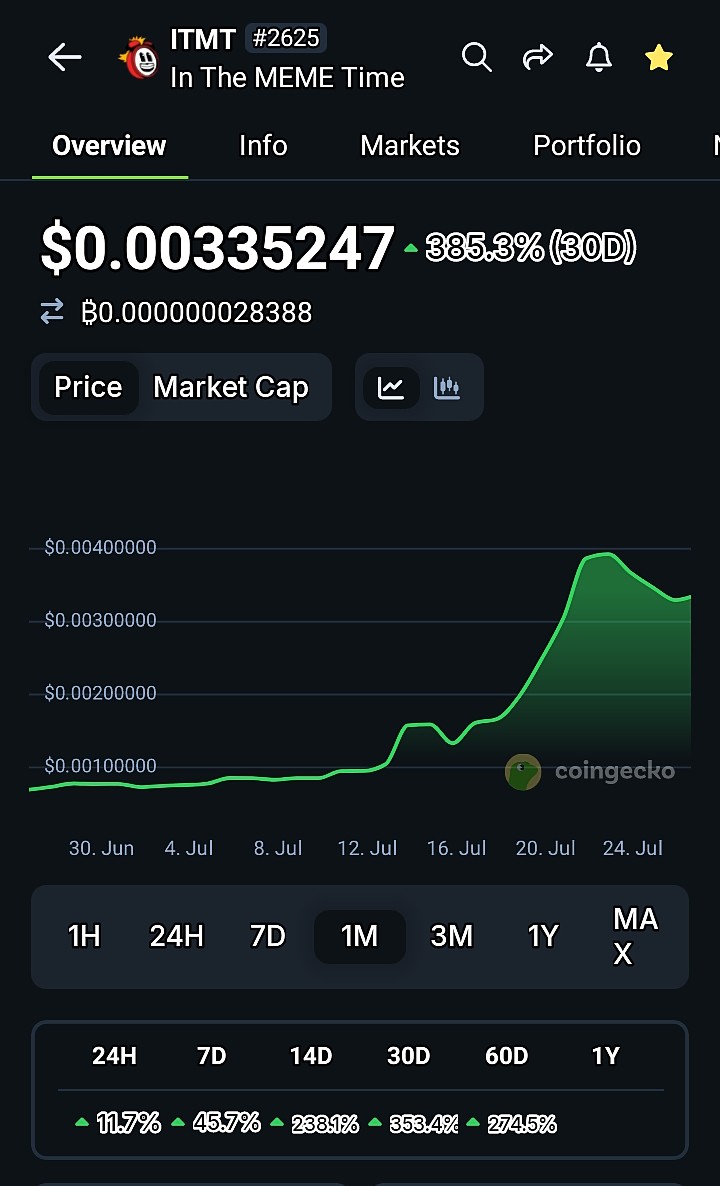Switch to candlestick chart view
Viewport: 720px width, 1186px height.
click(x=446, y=387)
